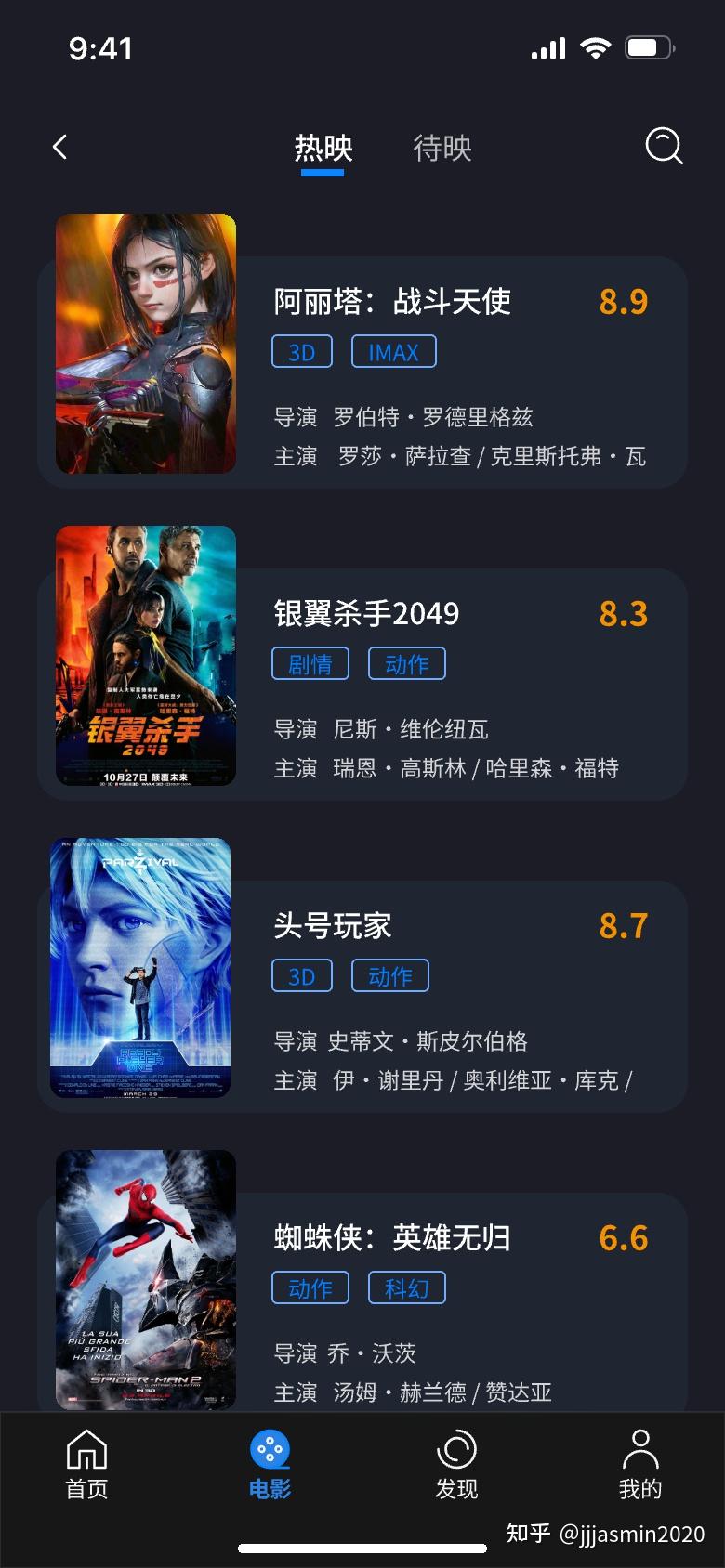Select the 动作 genre on 头号玩家
The width and height of the screenshot is (725, 1568).
(x=389, y=975)
